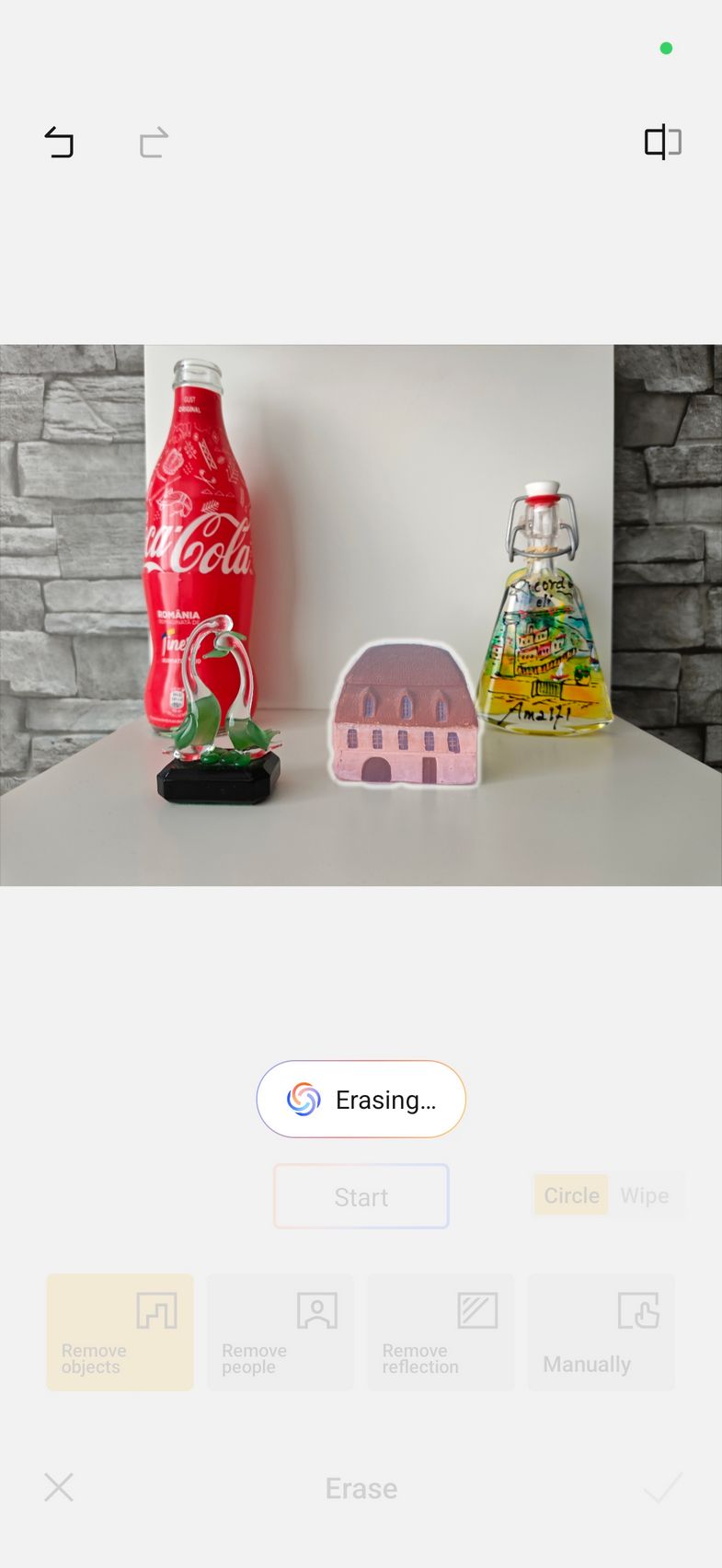
Task: Redo the edit
Action: (x=154, y=143)
